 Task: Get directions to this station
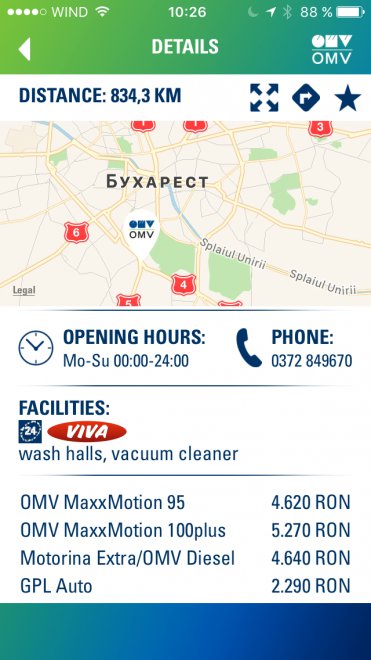point(306,98)
